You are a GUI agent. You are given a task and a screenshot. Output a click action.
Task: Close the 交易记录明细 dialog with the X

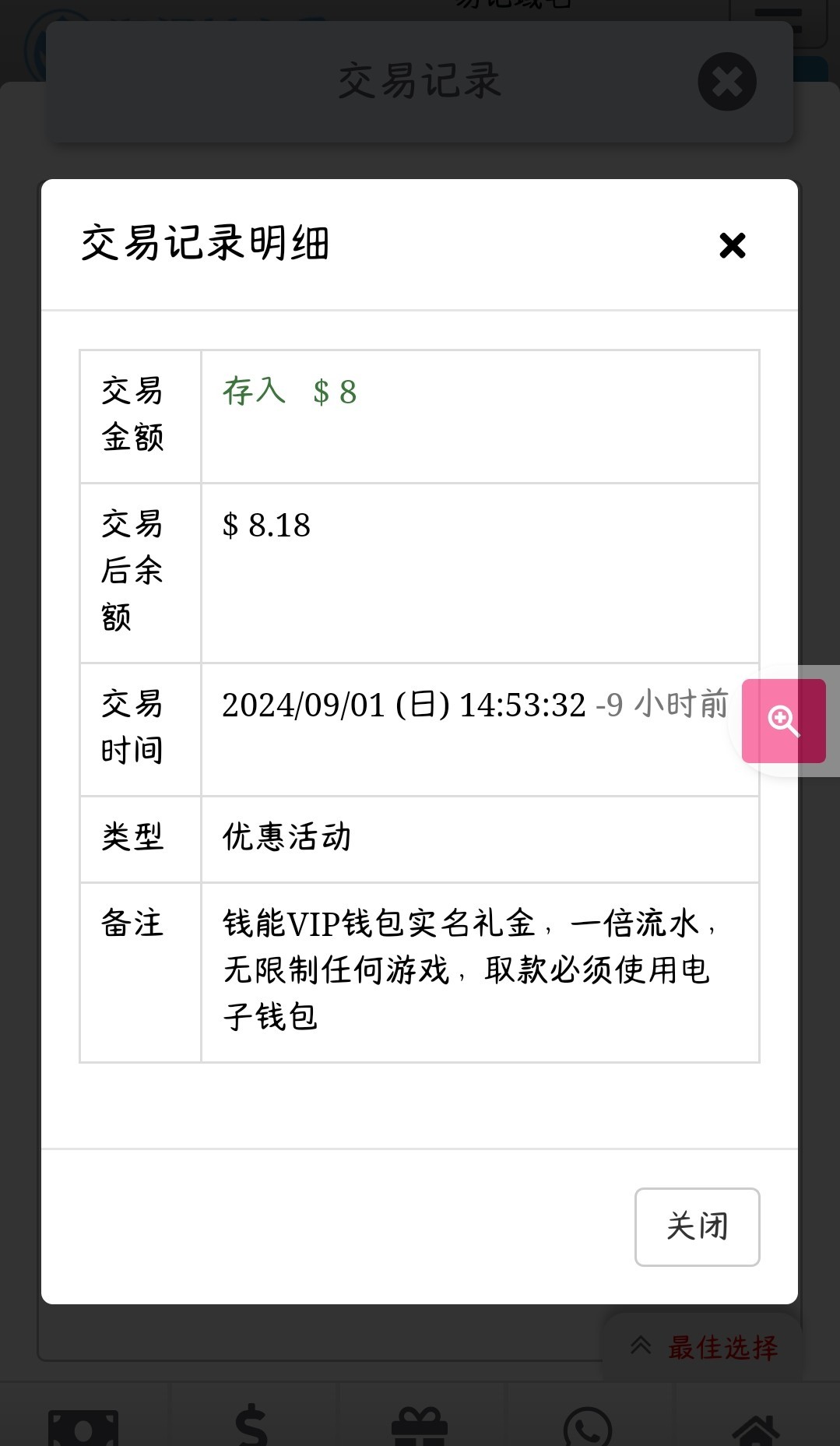coord(732,245)
